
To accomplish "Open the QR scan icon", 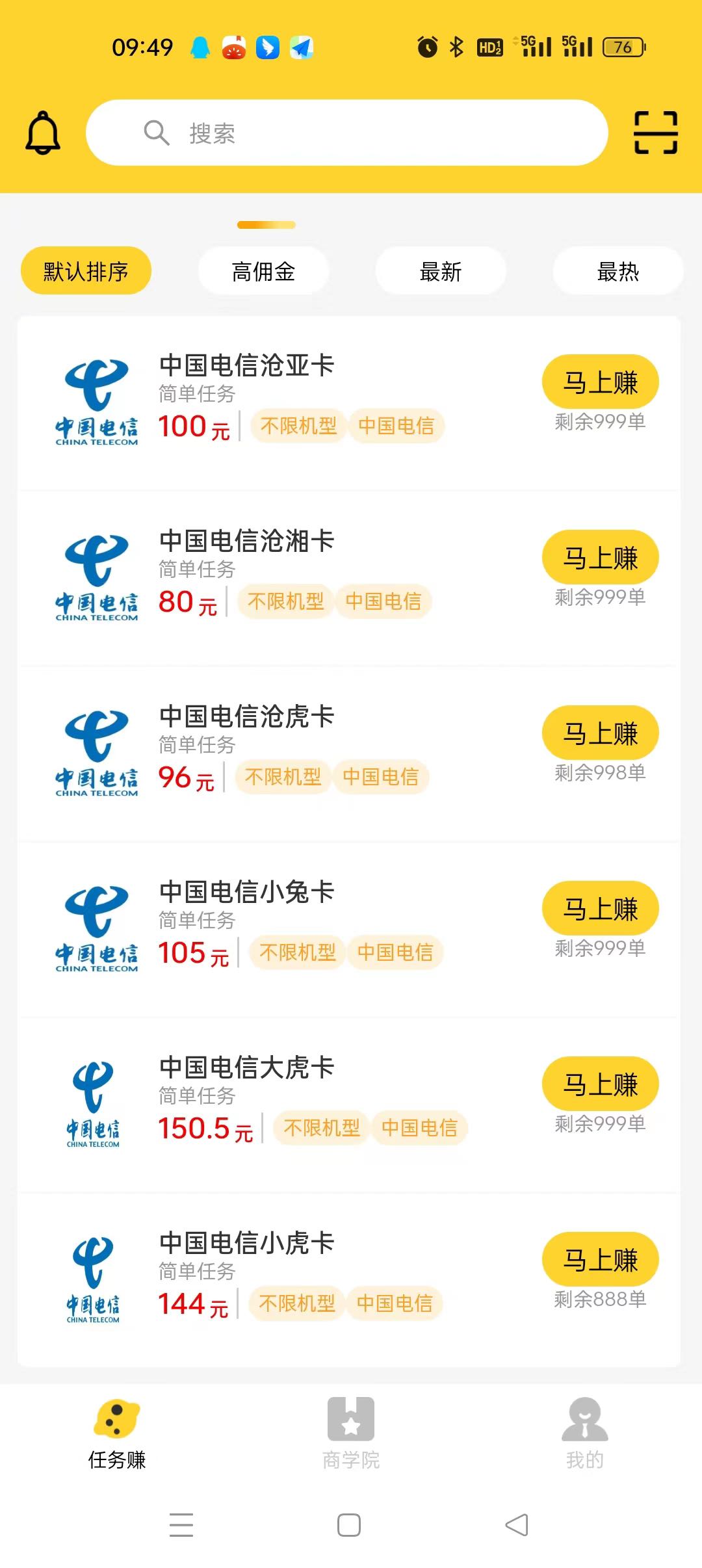I will (x=655, y=133).
